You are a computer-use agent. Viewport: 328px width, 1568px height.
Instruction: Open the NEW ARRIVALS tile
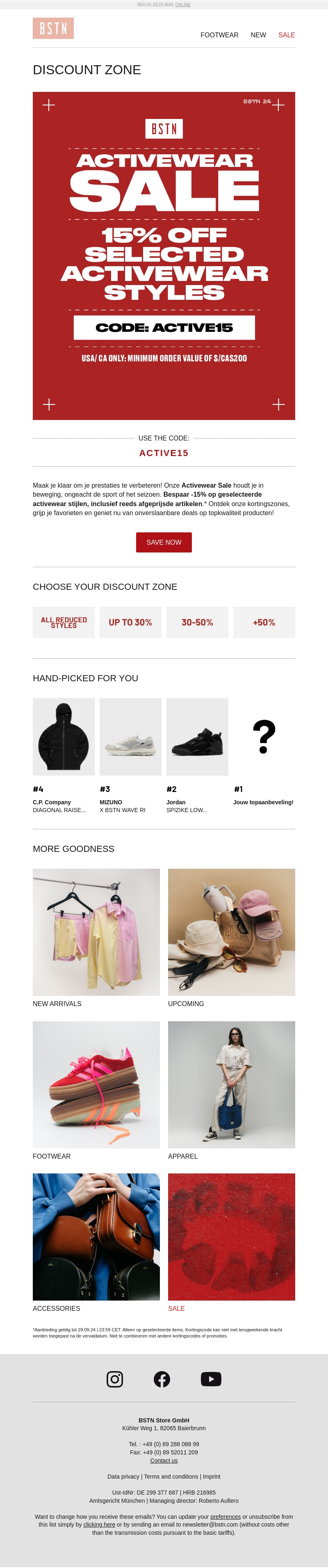96,932
